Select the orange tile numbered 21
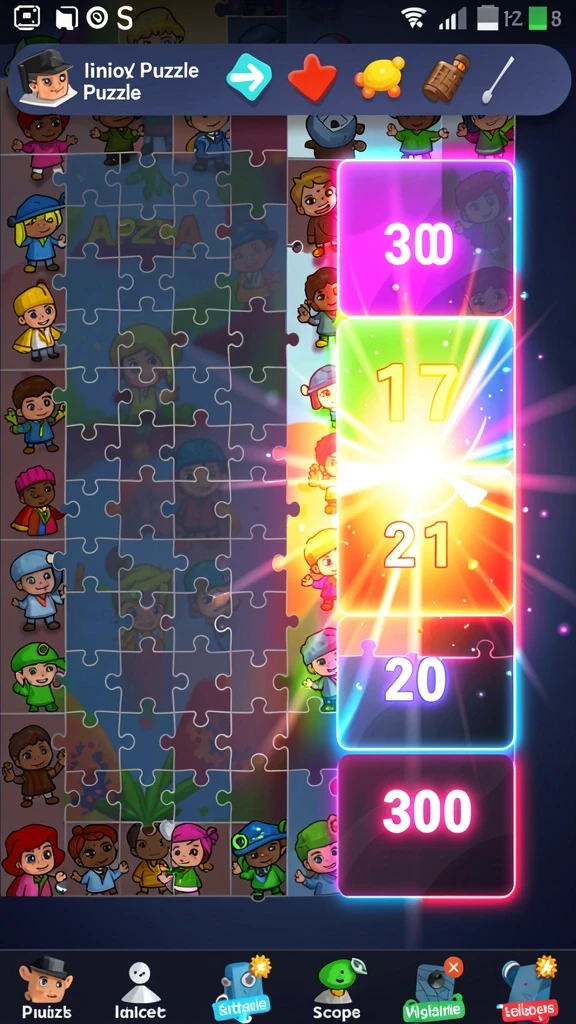This screenshot has width=576, height=1024. [426, 542]
